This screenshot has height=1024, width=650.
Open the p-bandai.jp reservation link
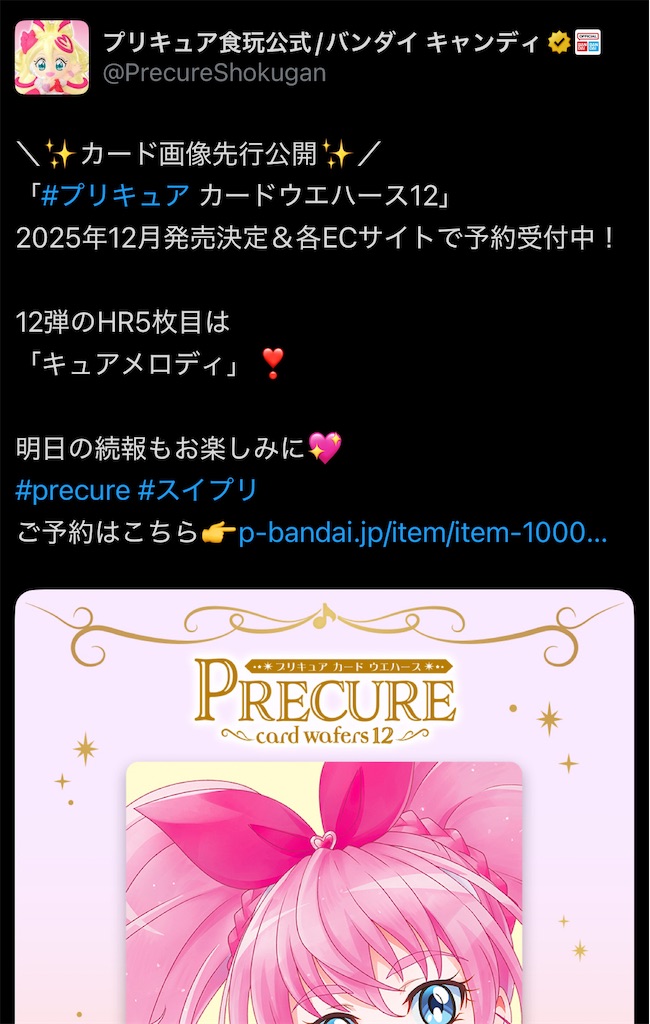click(x=423, y=533)
